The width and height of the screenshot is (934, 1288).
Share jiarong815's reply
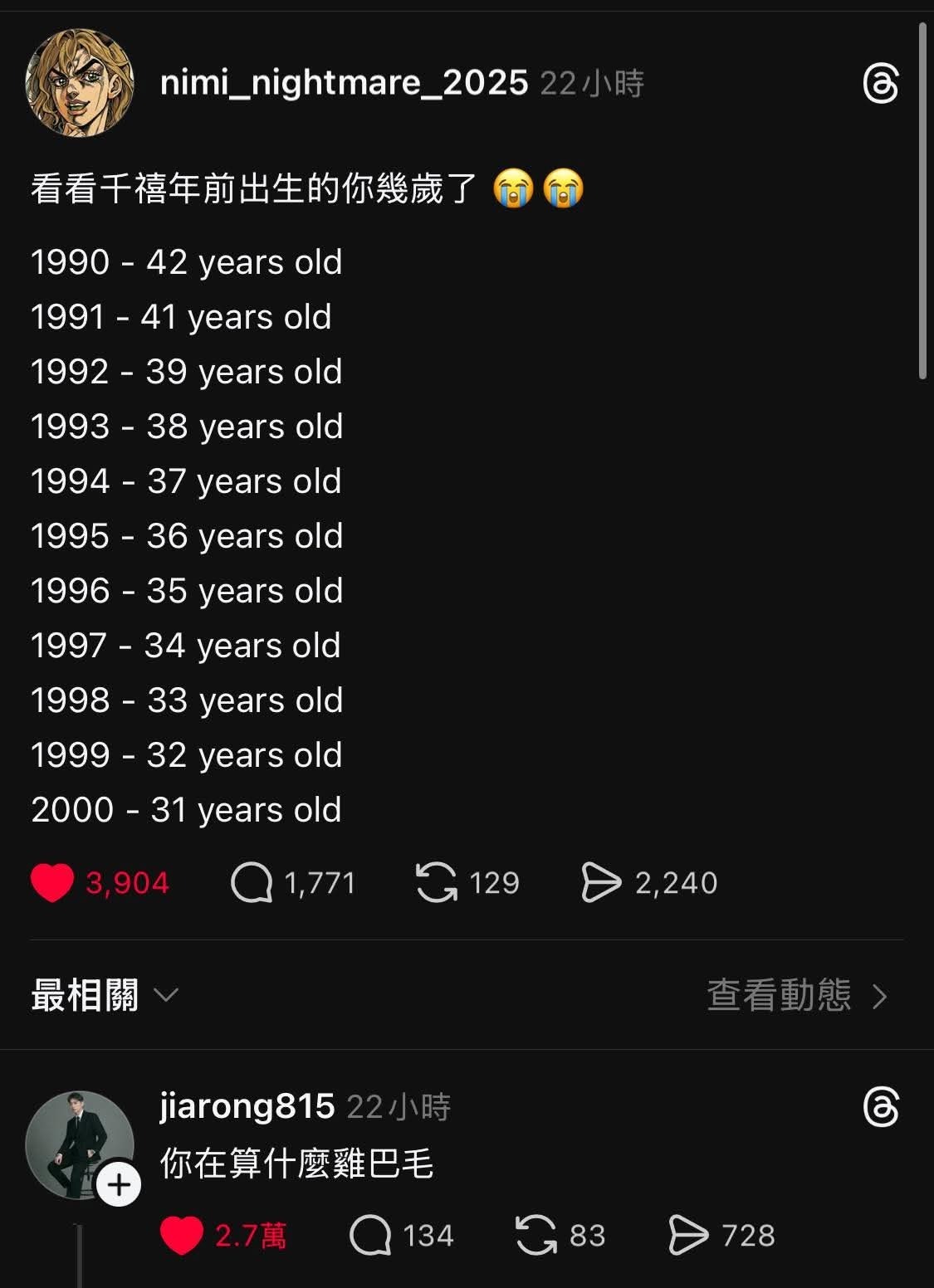[x=688, y=1236]
